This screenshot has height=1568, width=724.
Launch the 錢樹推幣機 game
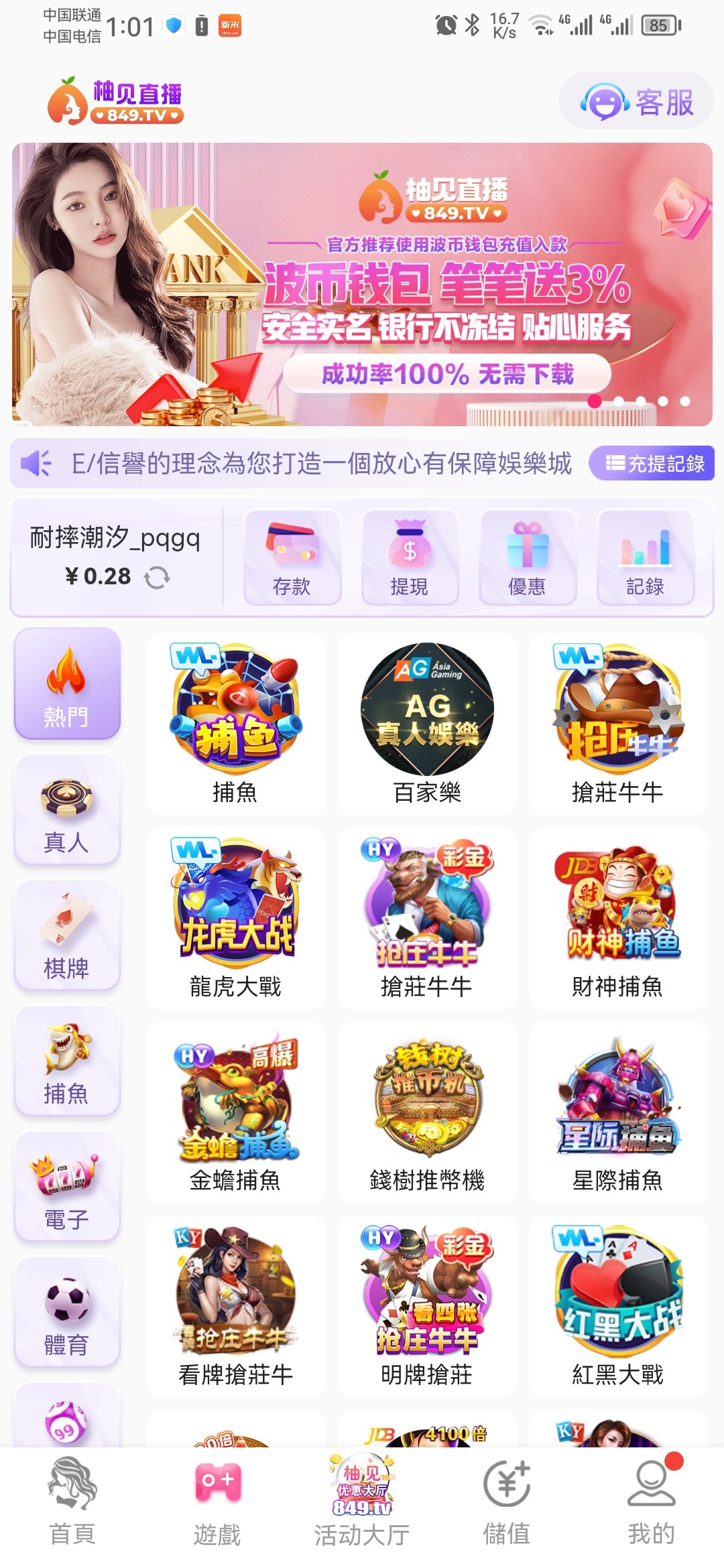click(427, 1112)
